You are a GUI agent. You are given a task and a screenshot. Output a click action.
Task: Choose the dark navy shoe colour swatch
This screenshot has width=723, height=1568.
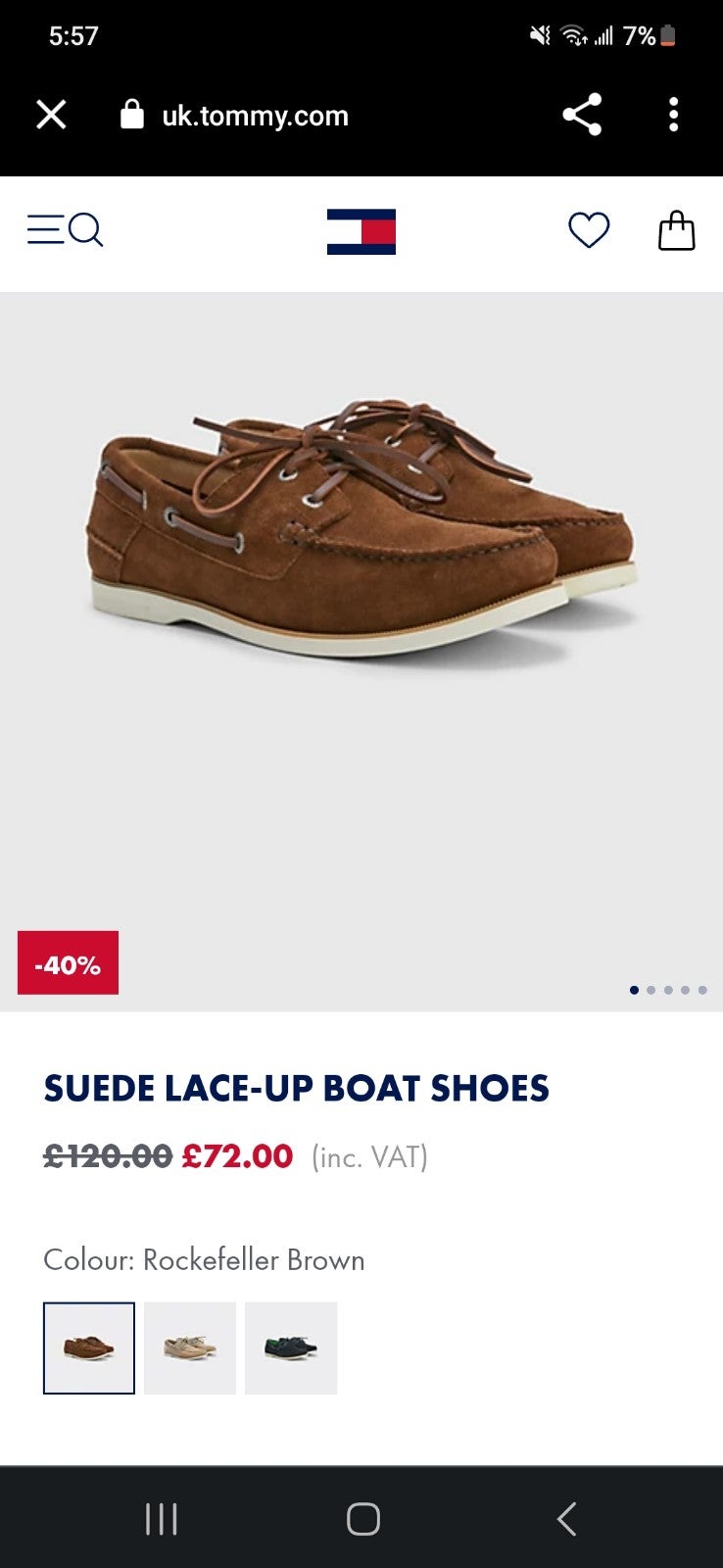[x=291, y=1347]
